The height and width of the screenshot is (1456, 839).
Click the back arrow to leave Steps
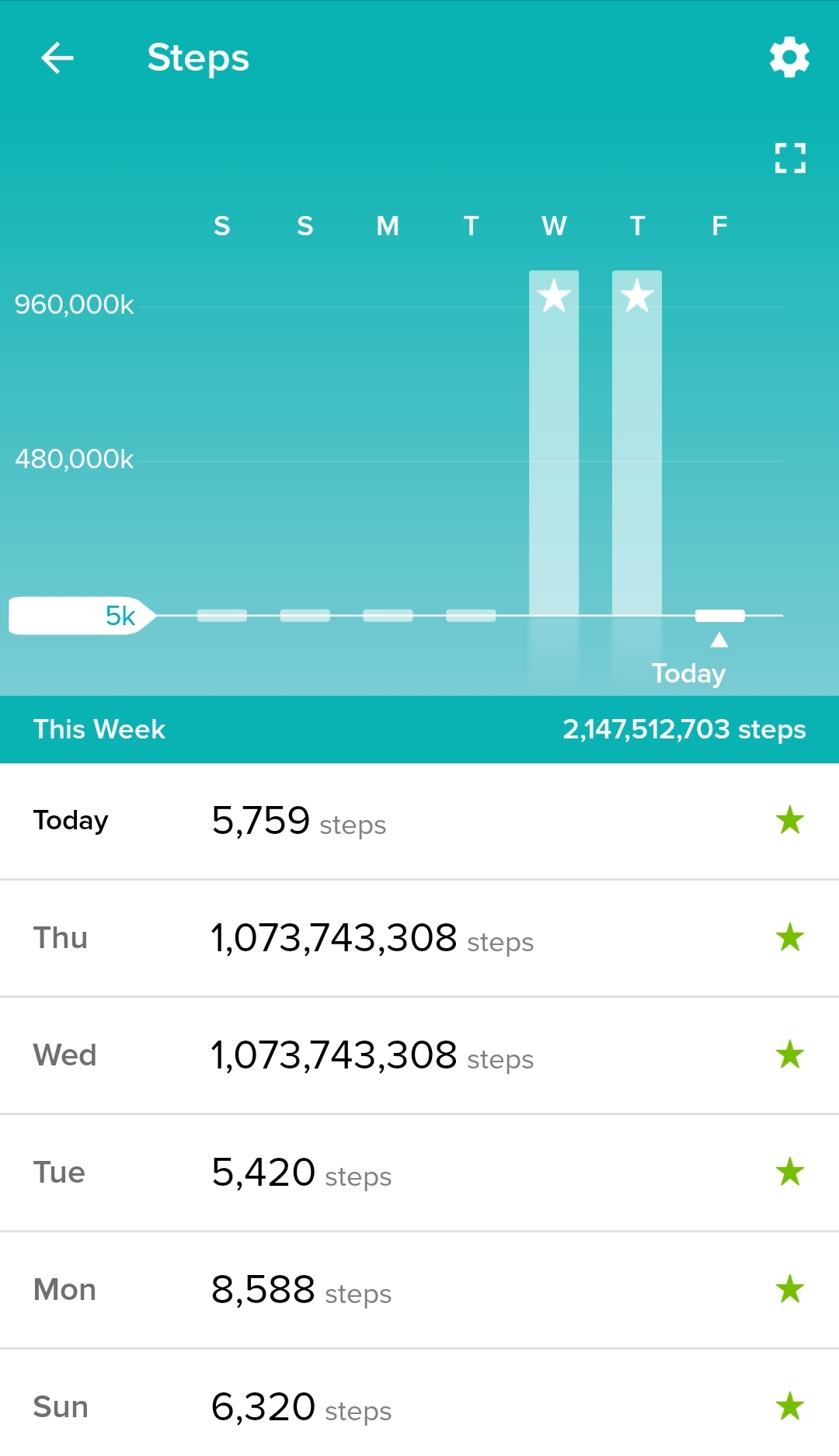click(55, 58)
